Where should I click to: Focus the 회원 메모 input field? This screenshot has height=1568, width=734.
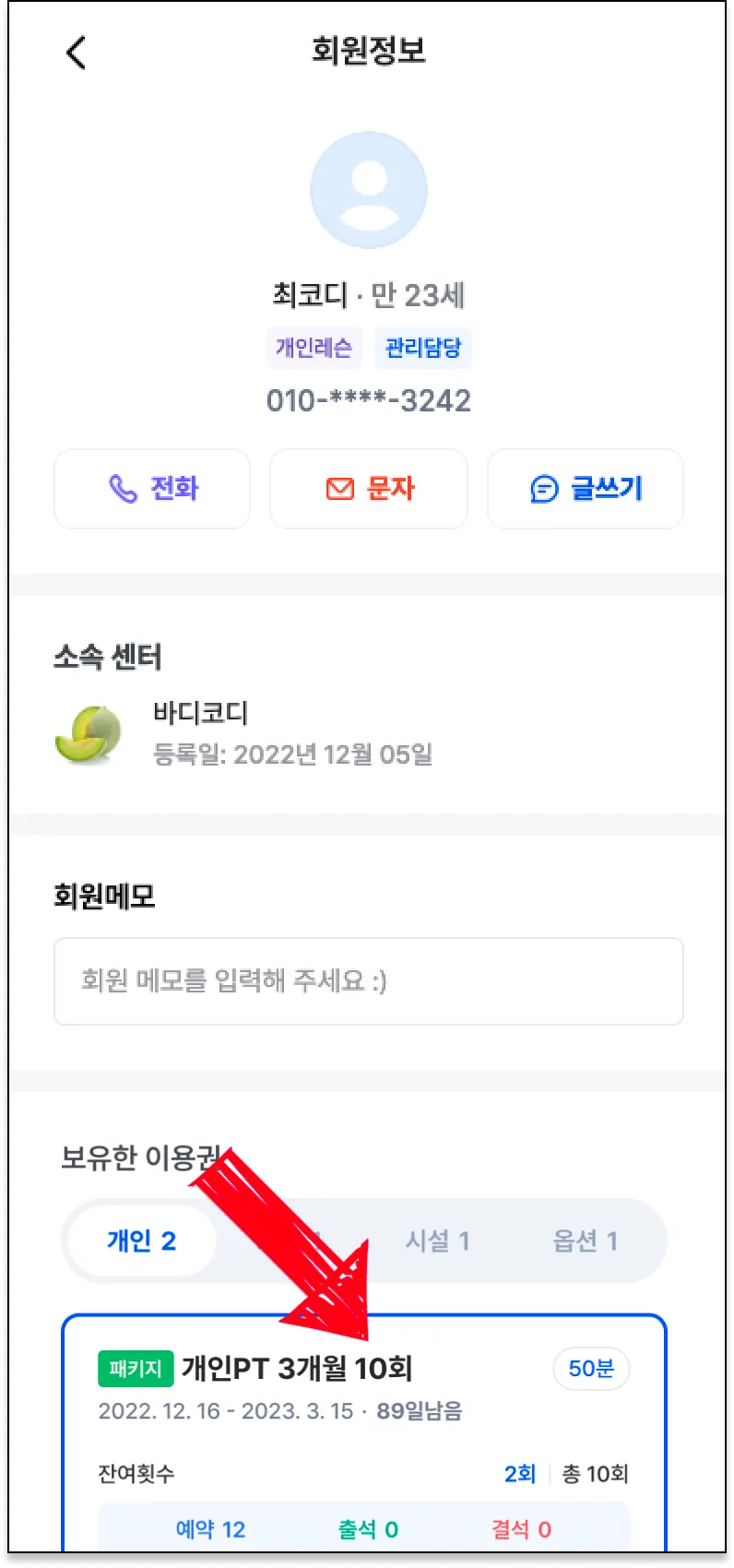point(369,980)
